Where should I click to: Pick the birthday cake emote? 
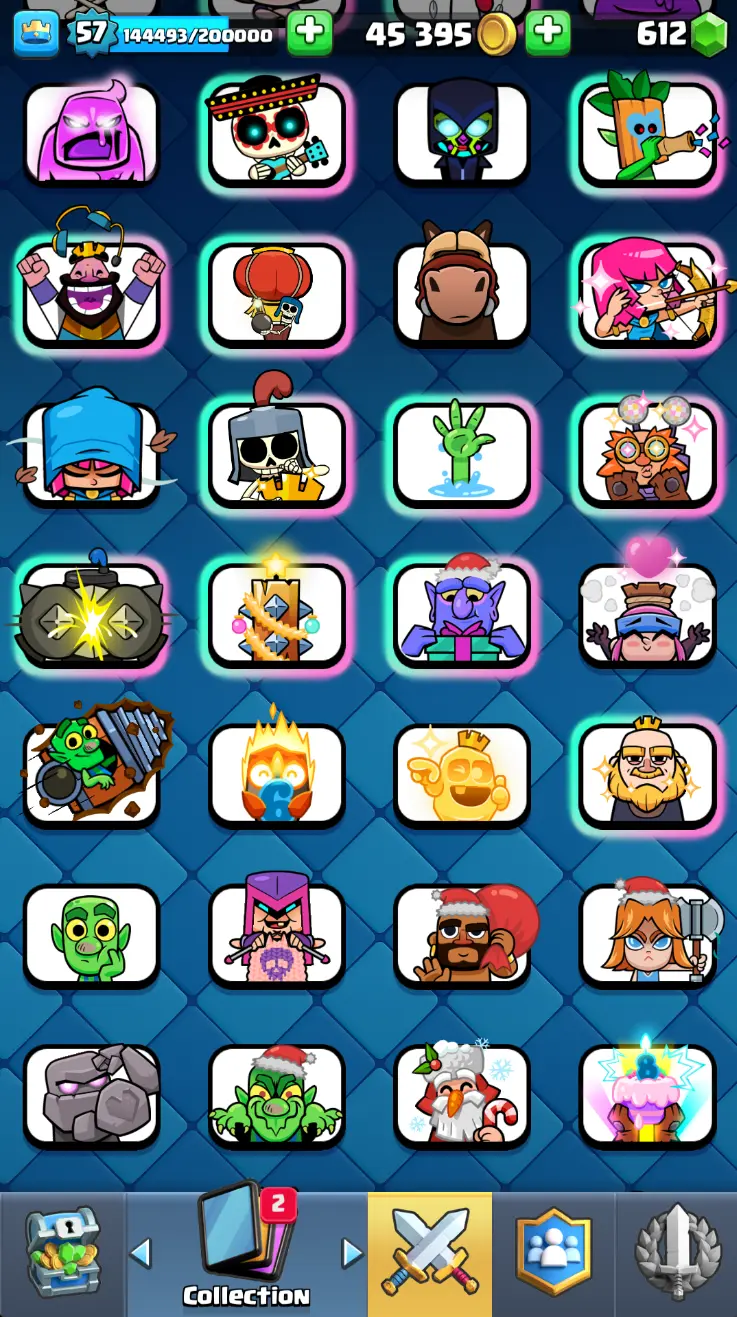click(x=648, y=1095)
